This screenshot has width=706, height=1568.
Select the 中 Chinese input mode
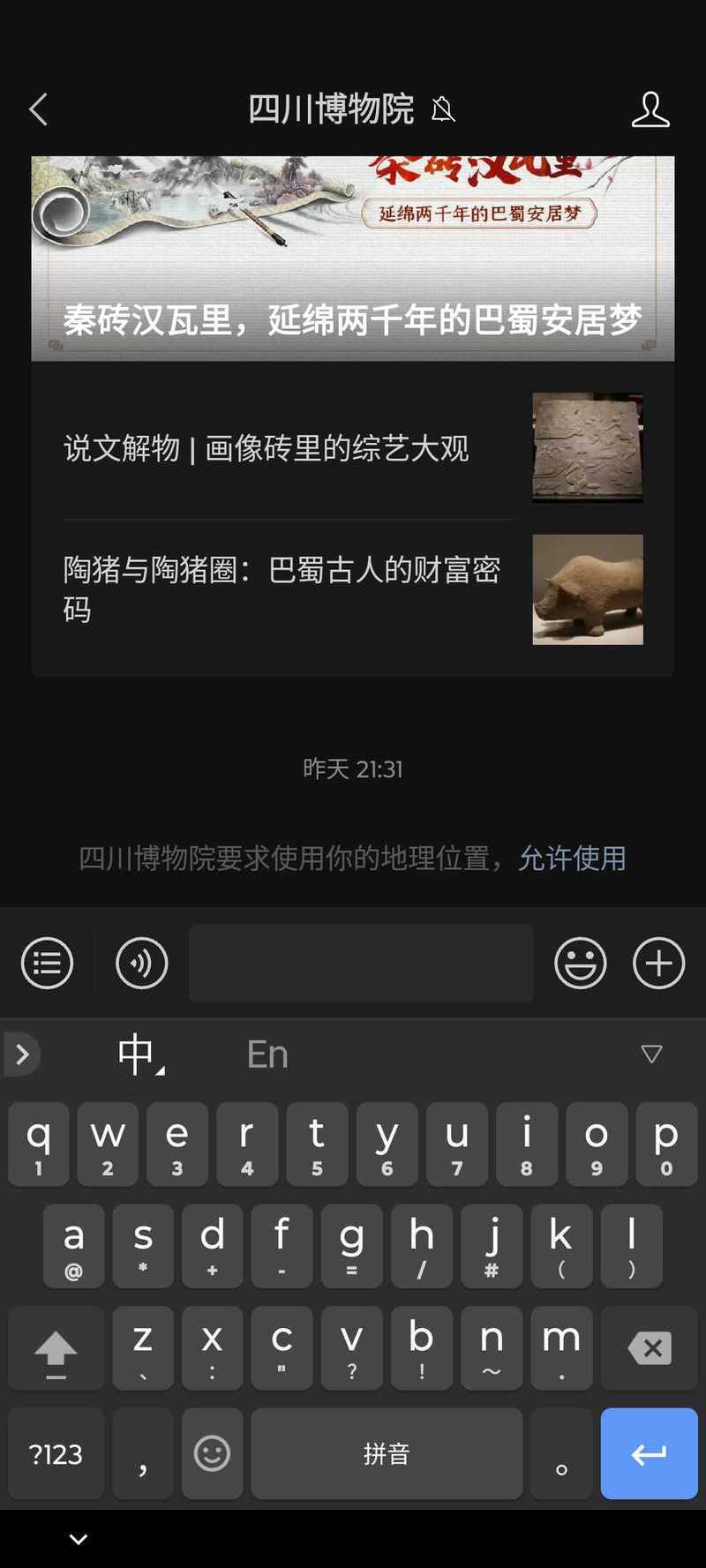140,1054
